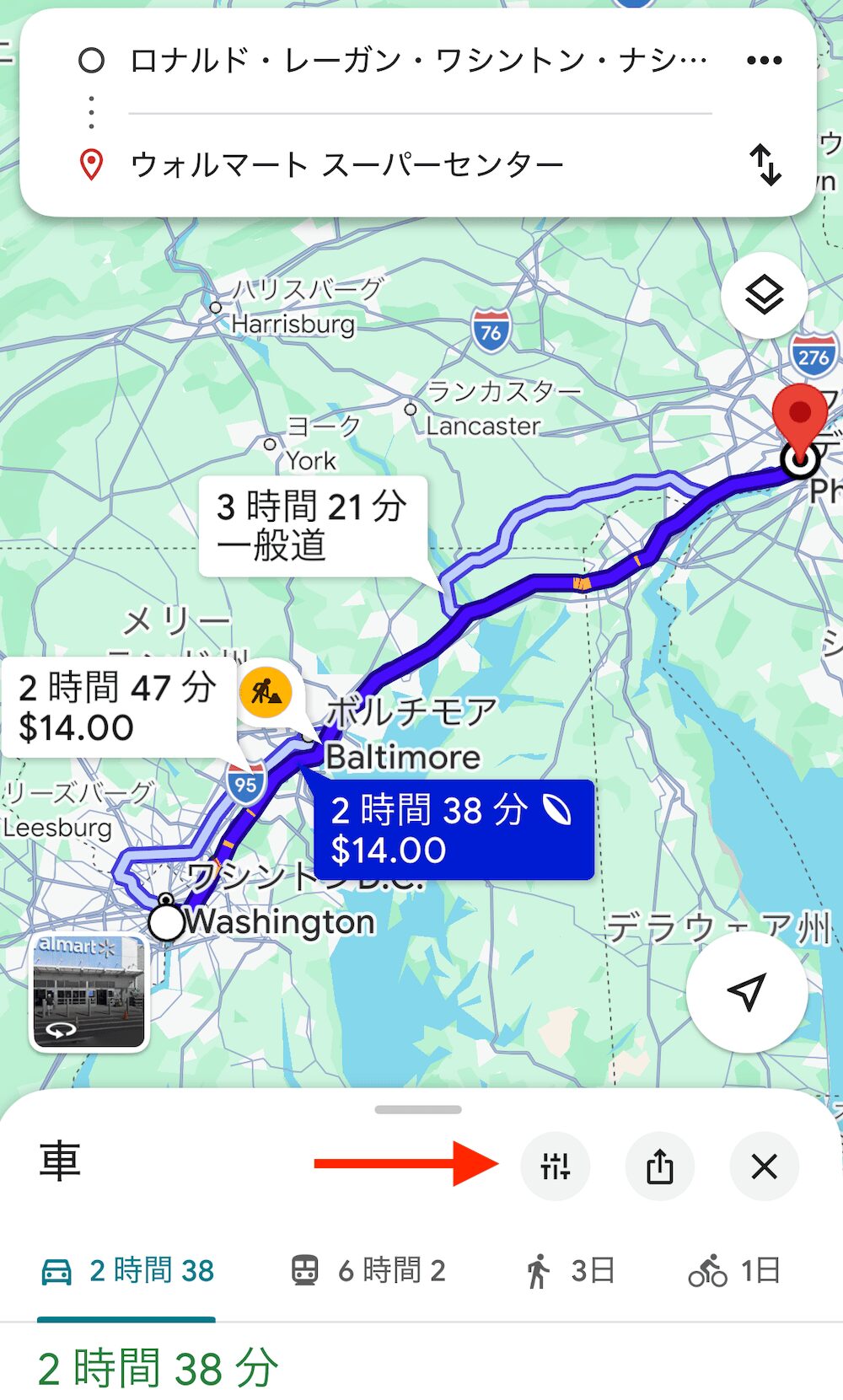The width and height of the screenshot is (843, 1400).
Task: Choose the 2 時間 47 分 alternate route
Action: (118, 707)
